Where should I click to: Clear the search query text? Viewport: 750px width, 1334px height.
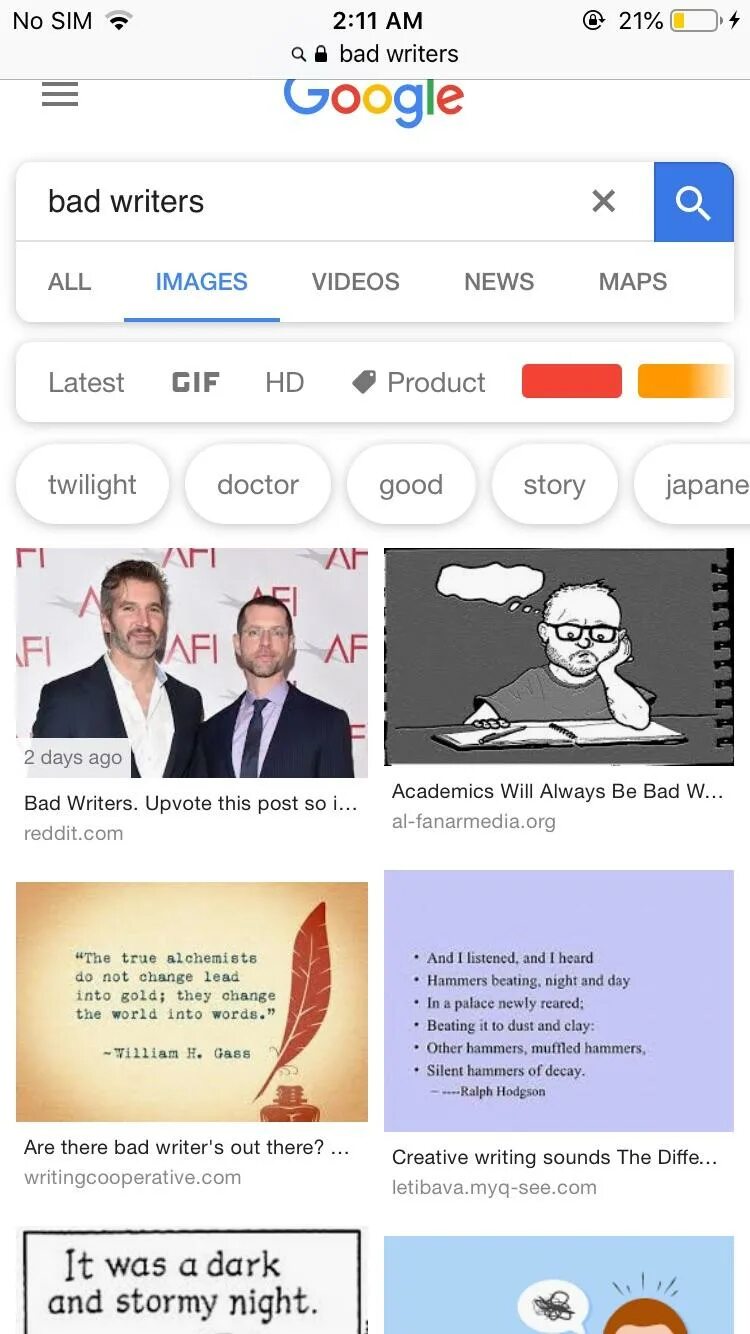pyautogui.click(x=603, y=201)
